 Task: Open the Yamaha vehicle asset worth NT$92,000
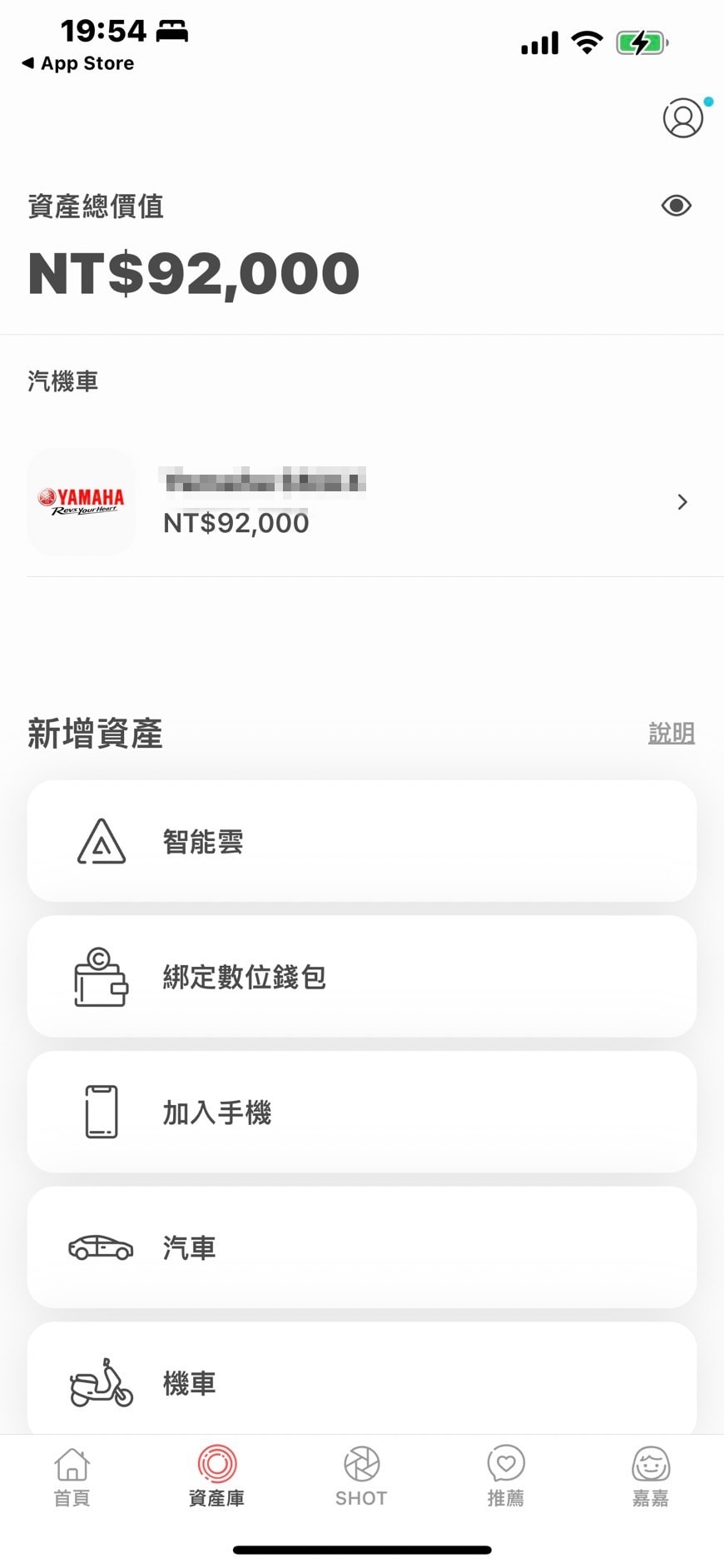tap(361, 502)
